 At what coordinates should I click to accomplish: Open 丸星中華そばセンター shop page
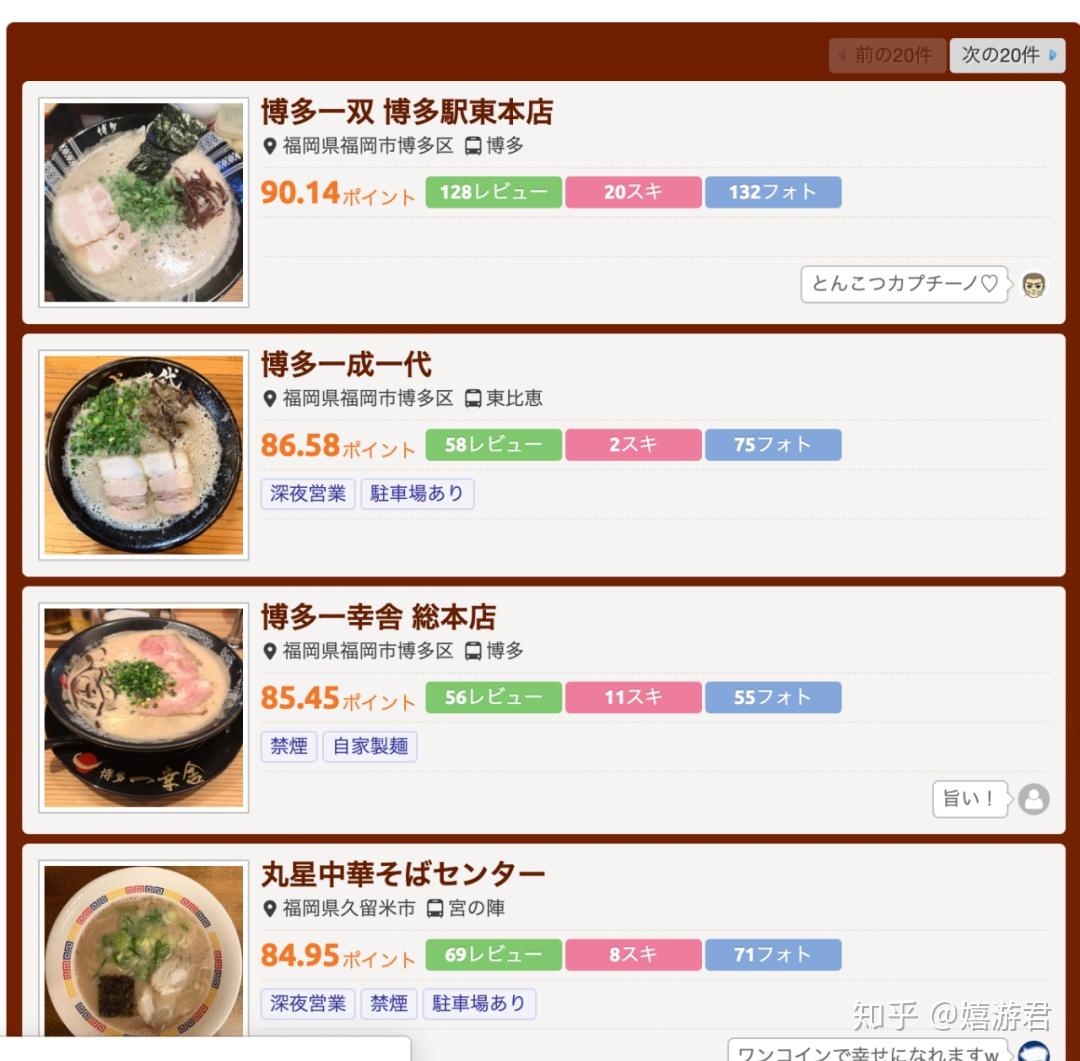(403, 875)
